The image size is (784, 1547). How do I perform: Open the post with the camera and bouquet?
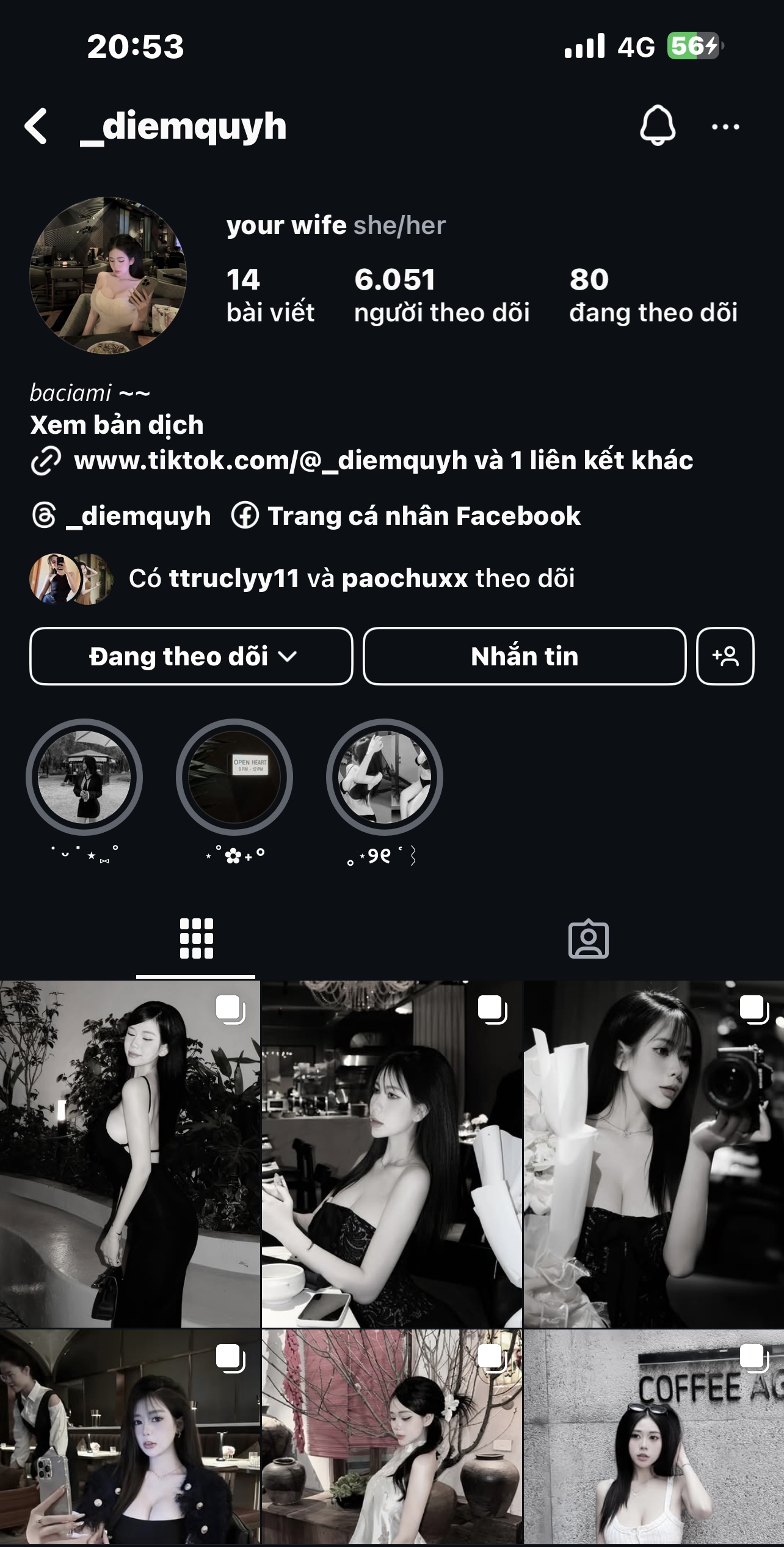click(x=653, y=1154)
